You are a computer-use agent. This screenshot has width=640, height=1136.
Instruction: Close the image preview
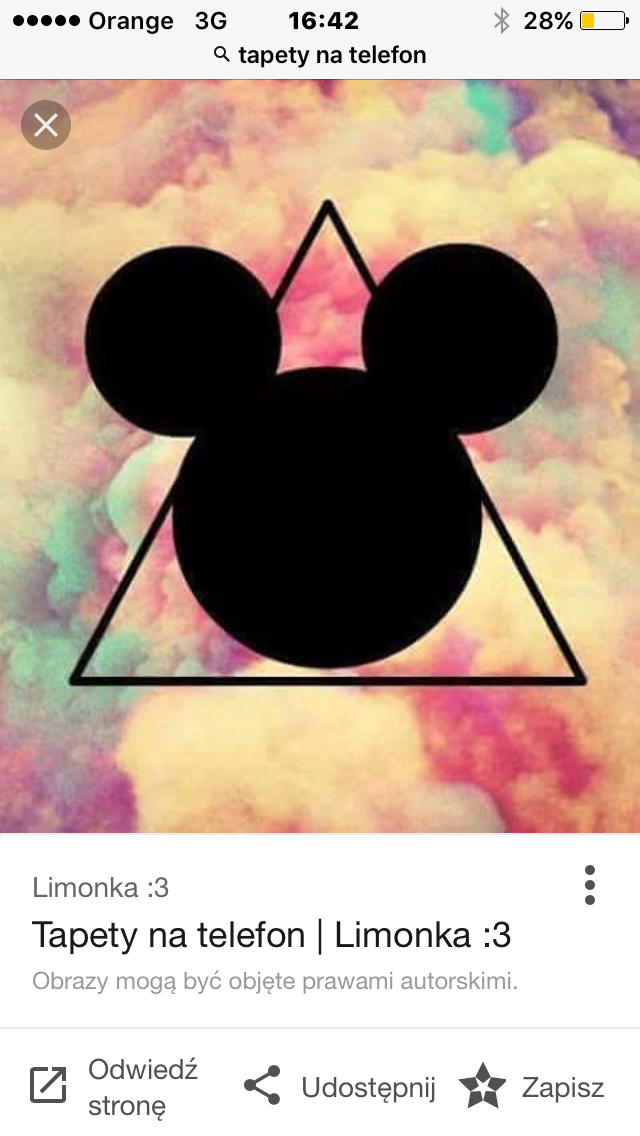[x=46, y=126]
